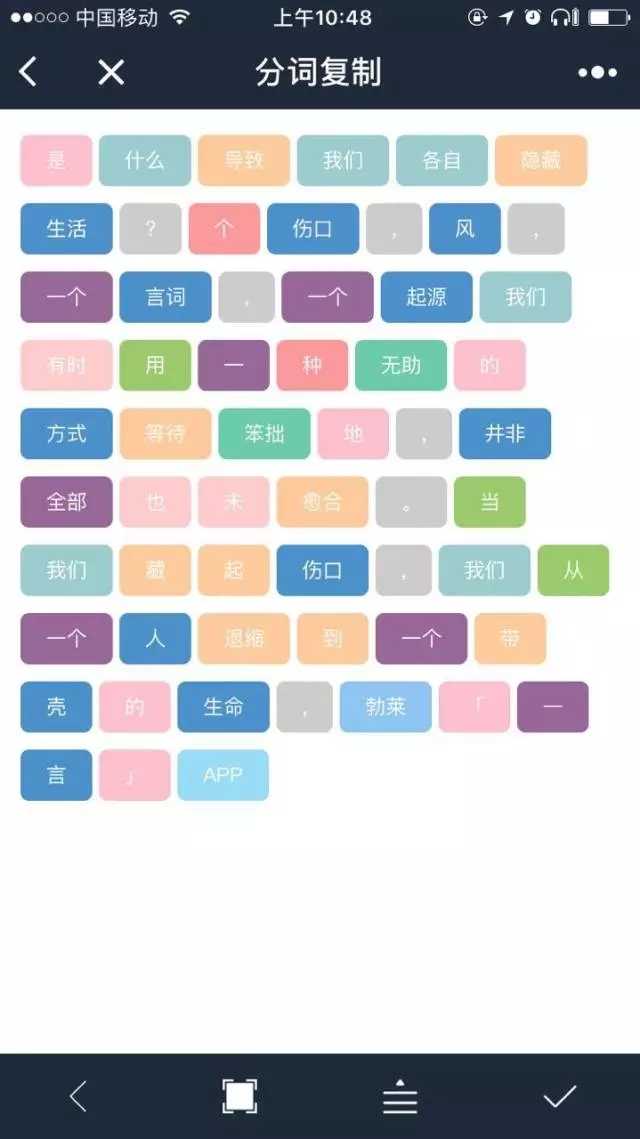This screenshot has width=640, height=1139.
Task: Tap the 各自 word chip
Action: [x=441, y=161]
